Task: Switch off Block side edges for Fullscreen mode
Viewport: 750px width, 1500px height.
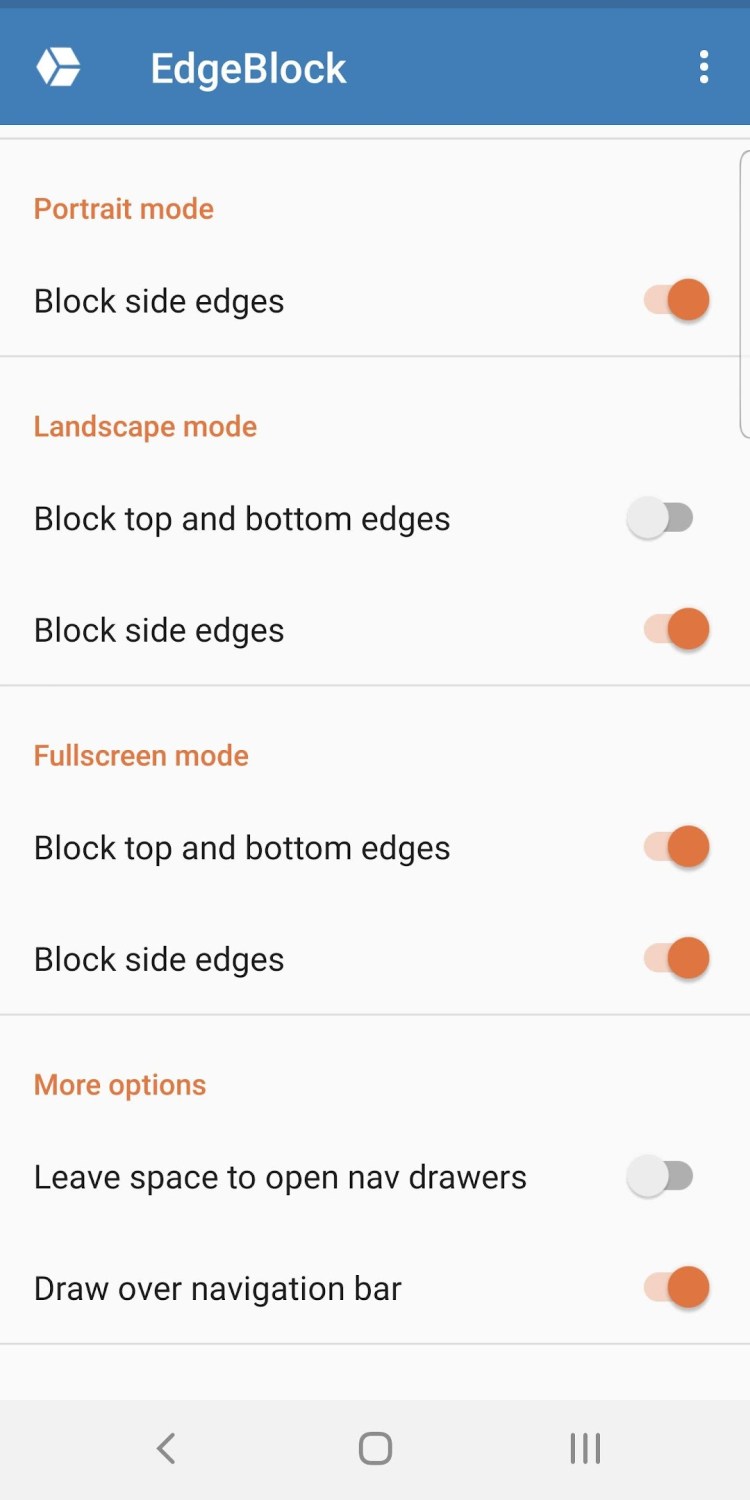Action: [x=677, y=958]
